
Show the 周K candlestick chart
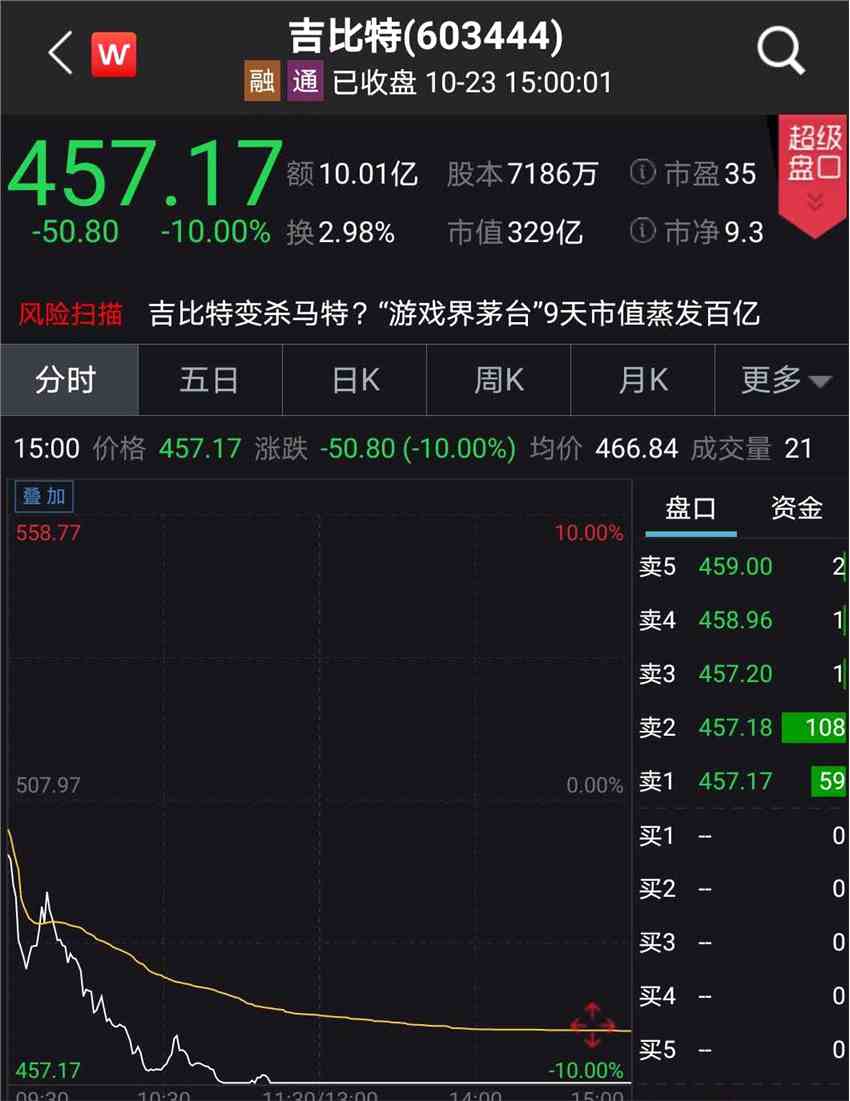click(499, 381)
